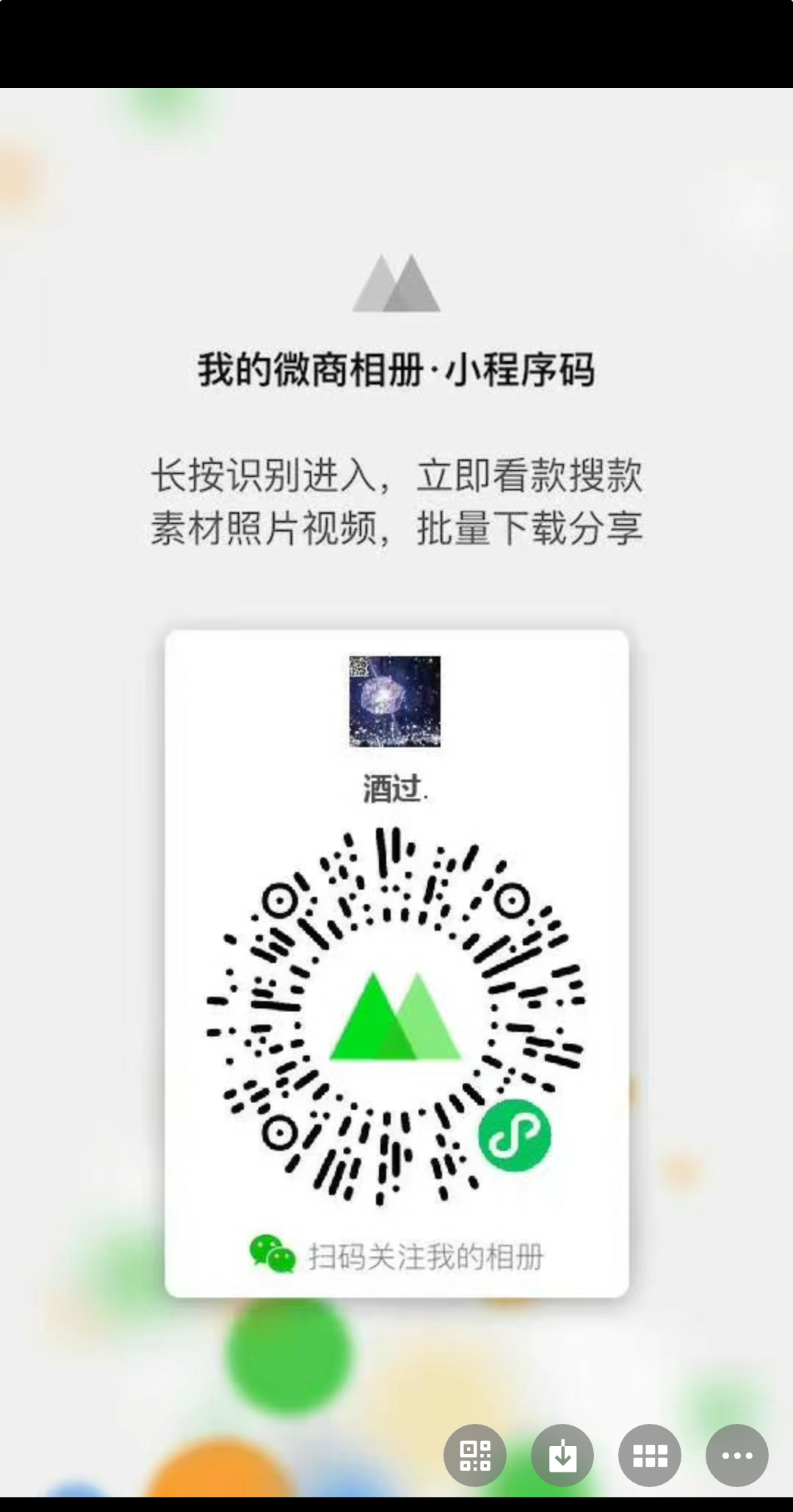Download this image to phone
Screen dimensions: 793x1512
pyautogui.click(x=562, y=1455)
